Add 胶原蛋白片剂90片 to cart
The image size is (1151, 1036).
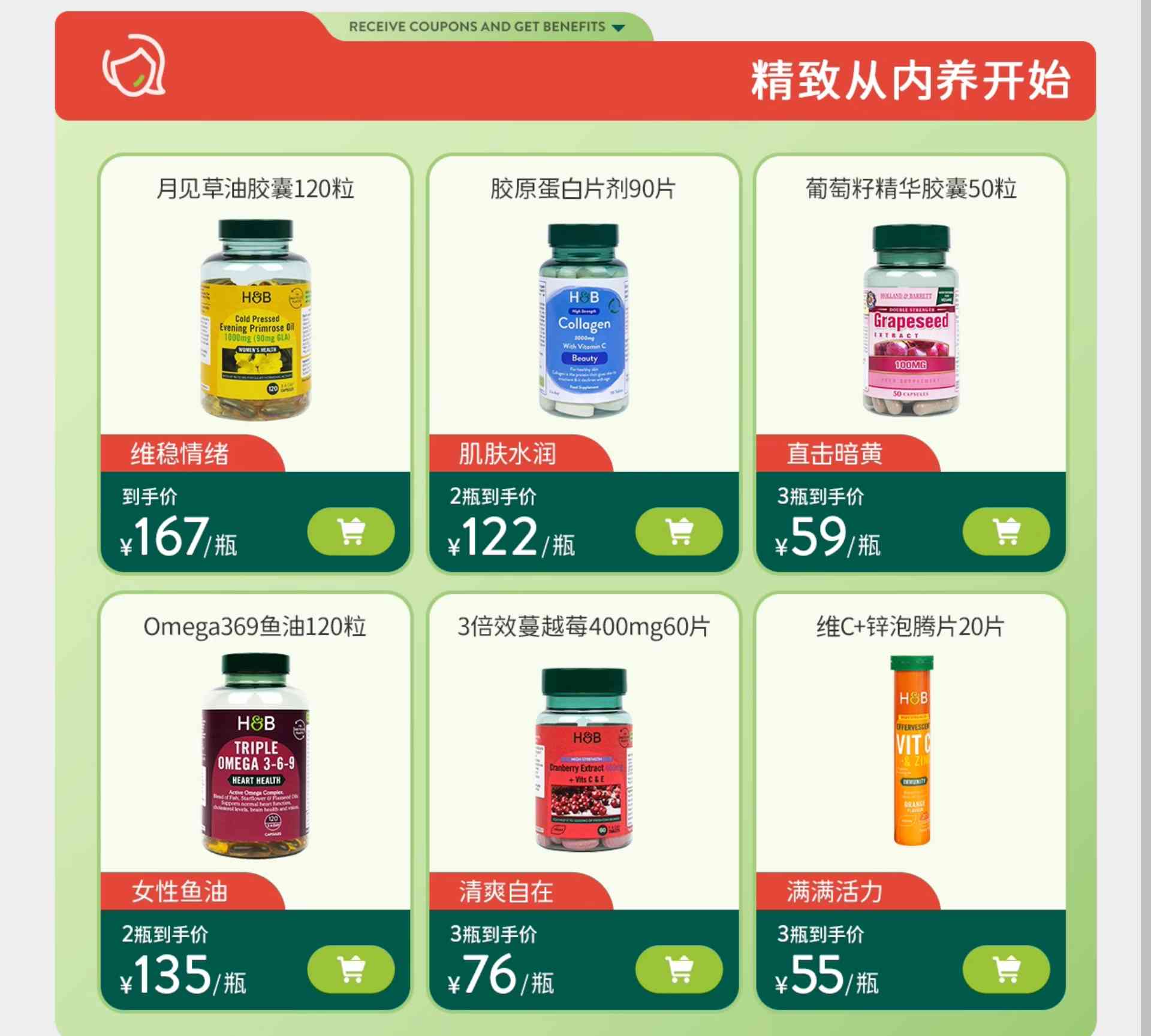679,531
